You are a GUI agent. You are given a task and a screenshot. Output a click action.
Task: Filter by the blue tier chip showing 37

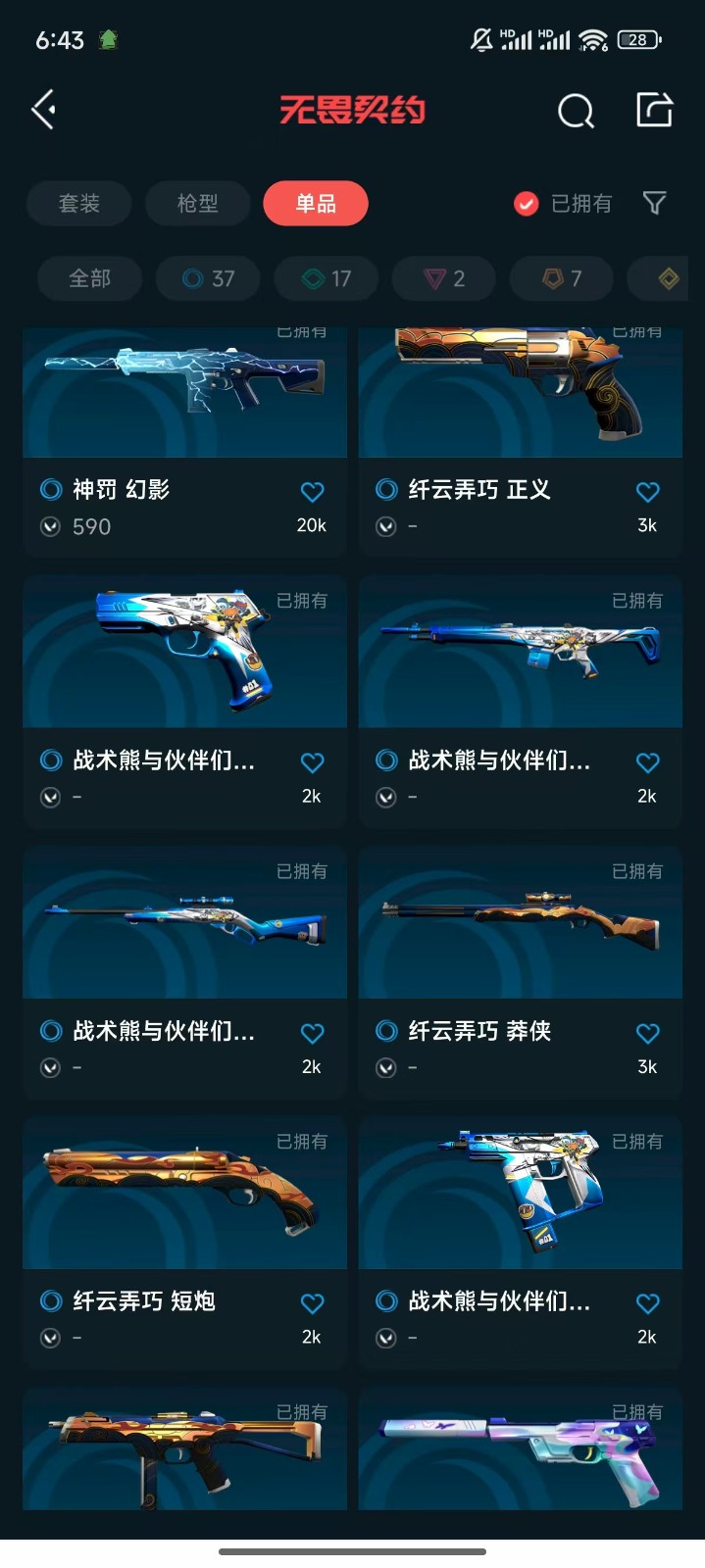click(x=208, y=279)
